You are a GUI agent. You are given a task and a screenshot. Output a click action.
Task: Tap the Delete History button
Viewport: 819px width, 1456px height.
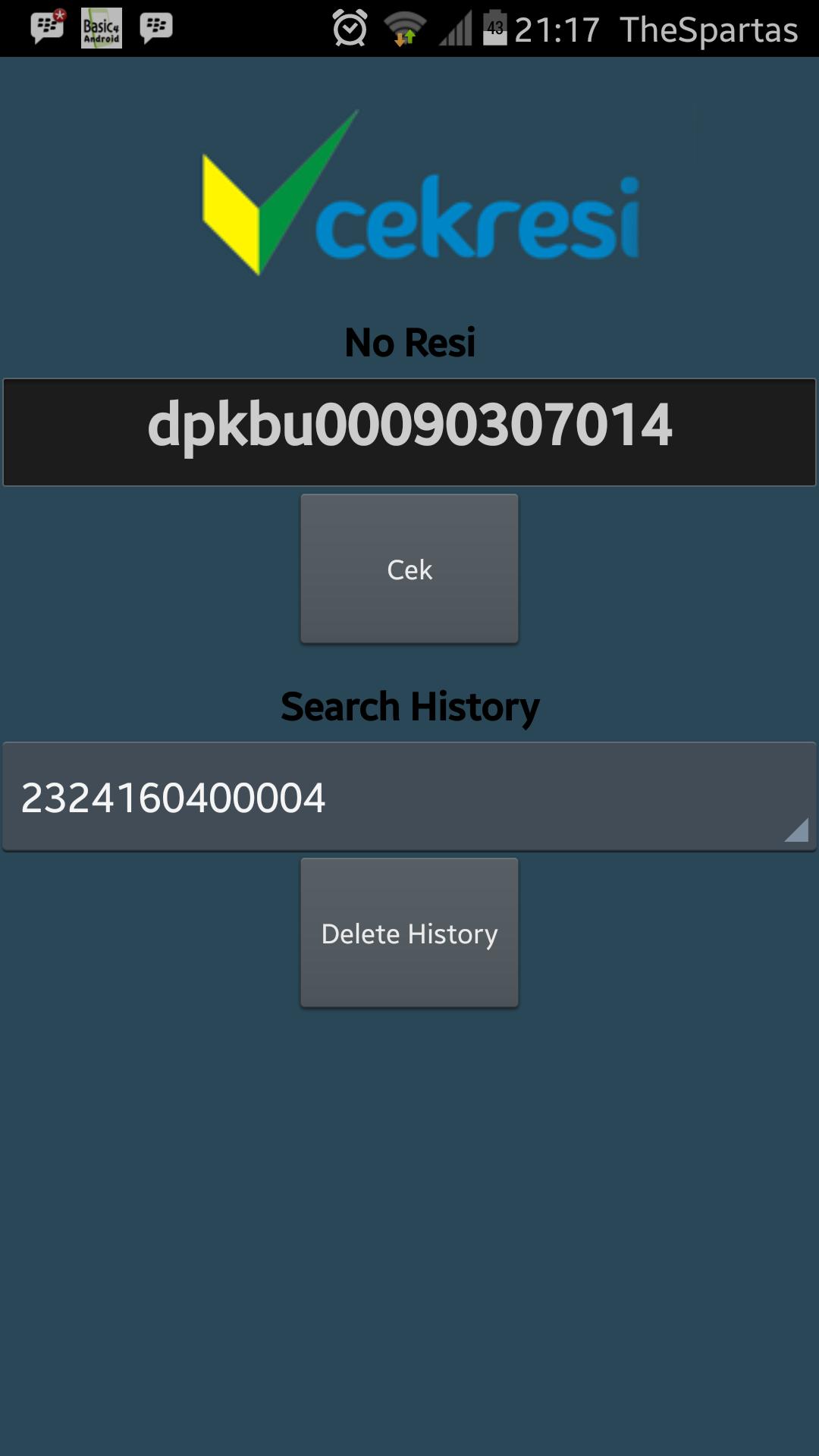409,933
